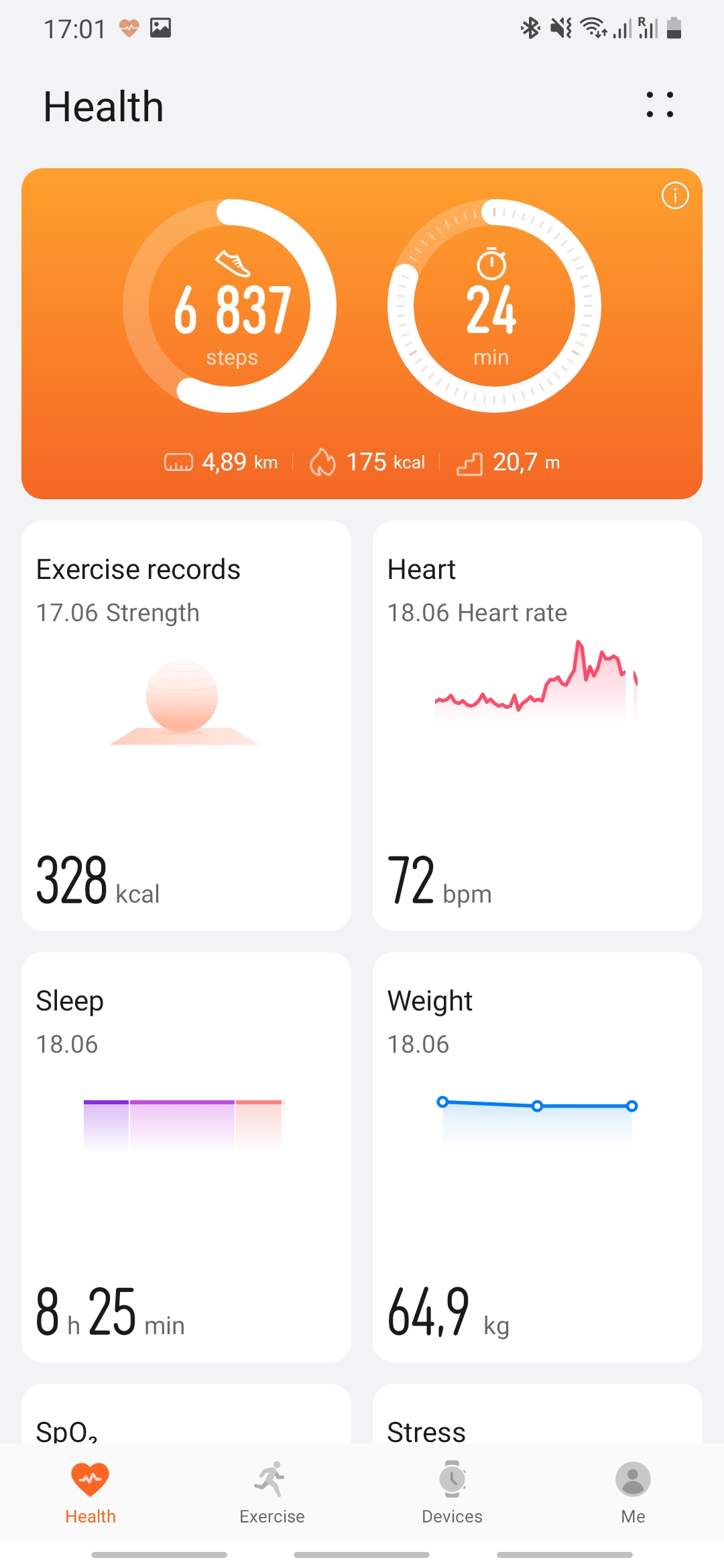The image size is (724, 1568).
Task: Open the SpO2 card
Action: pos(186,1415)
